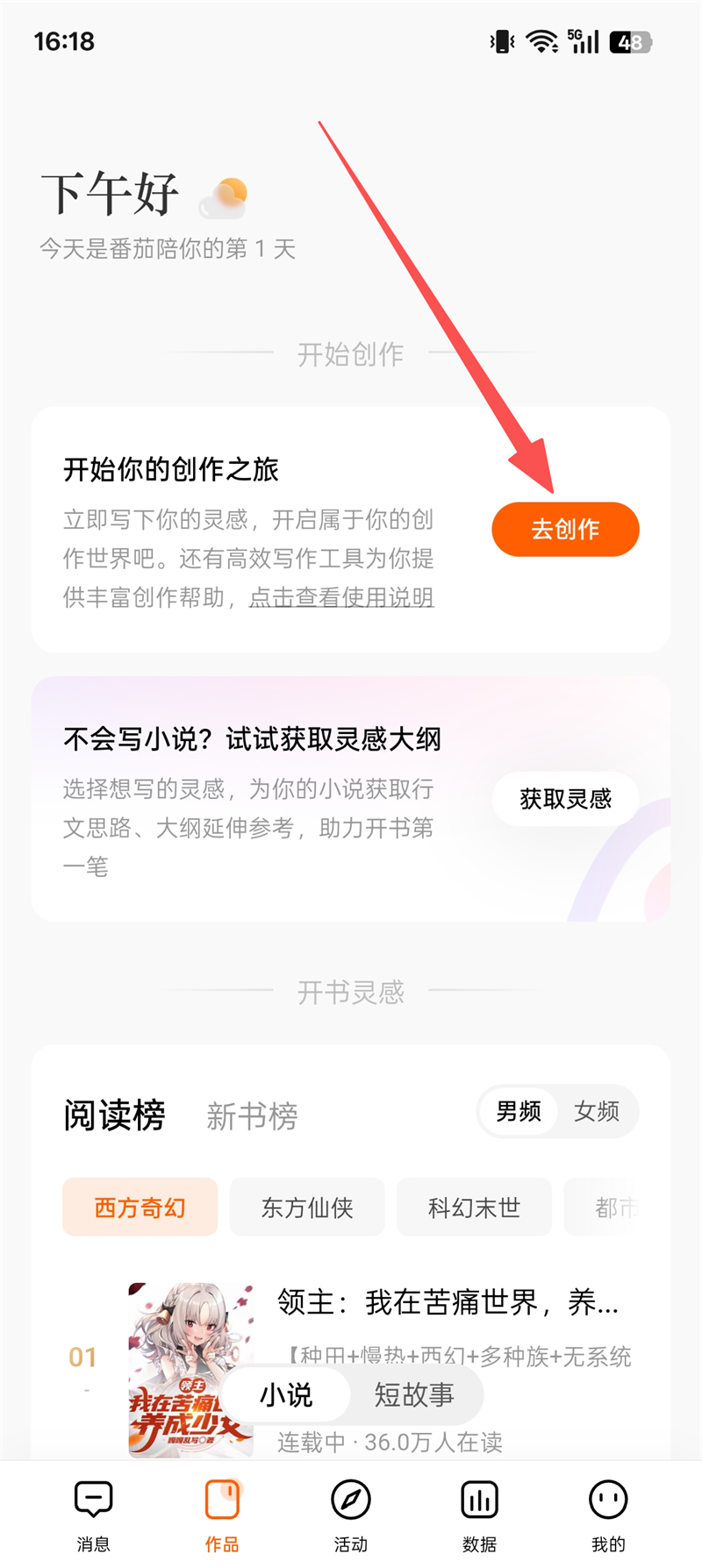Tap the 去创作 button to start writing
Viewport: 702px width, 1568px height.
tap(565, 529)
